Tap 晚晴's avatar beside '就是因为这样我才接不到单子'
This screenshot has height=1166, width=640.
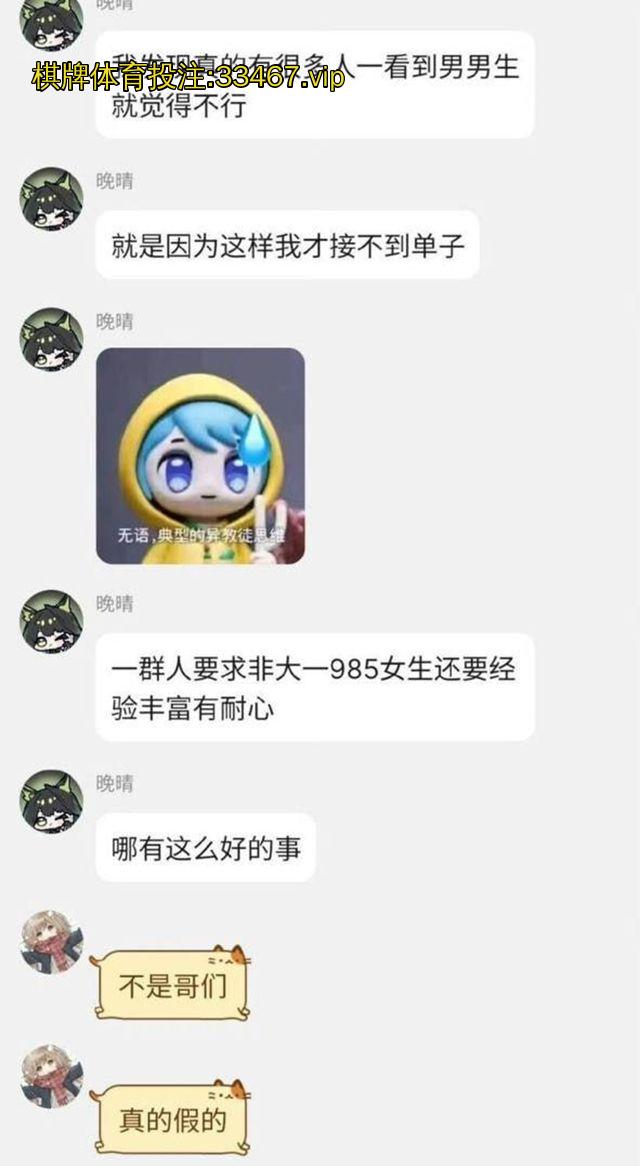click(51, 199)
